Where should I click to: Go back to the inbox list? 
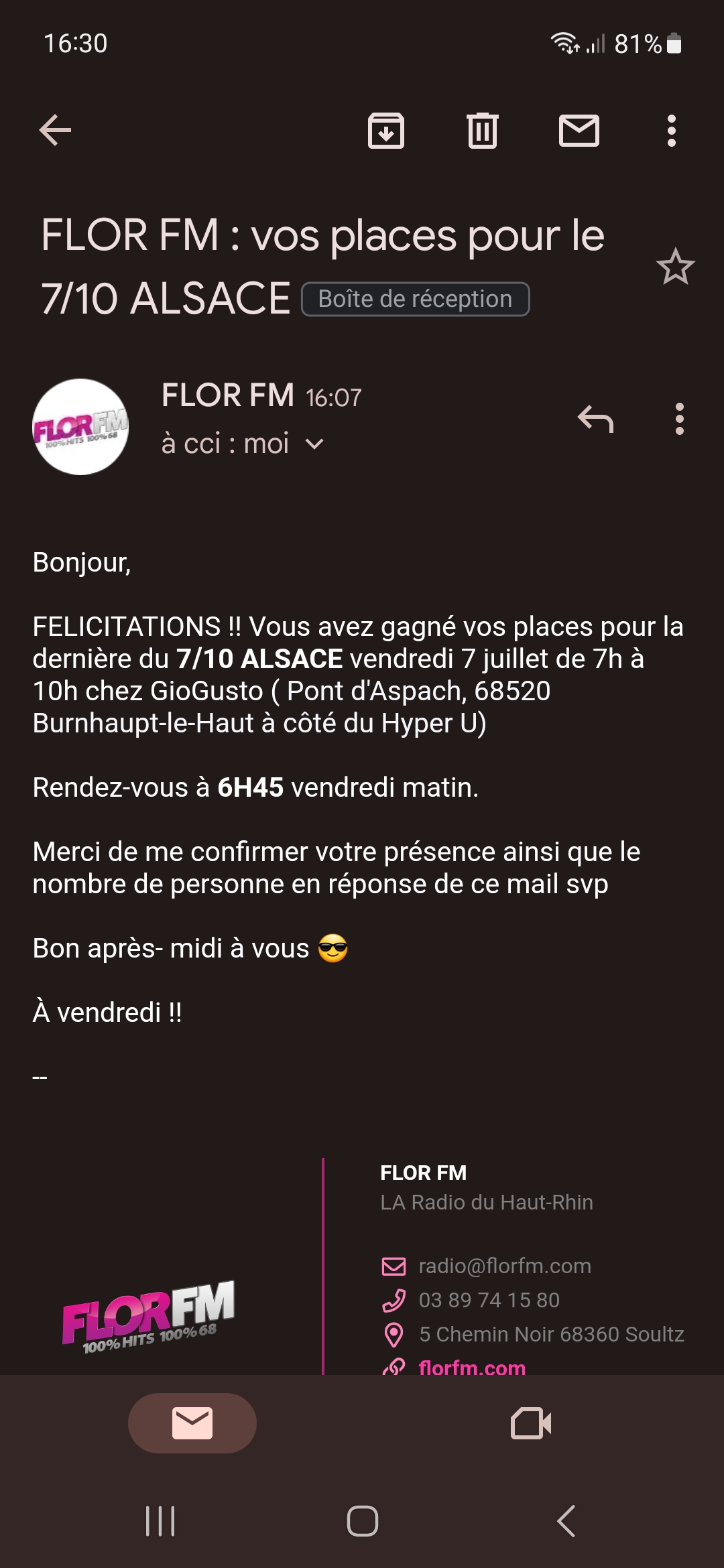tap(55, 130)
